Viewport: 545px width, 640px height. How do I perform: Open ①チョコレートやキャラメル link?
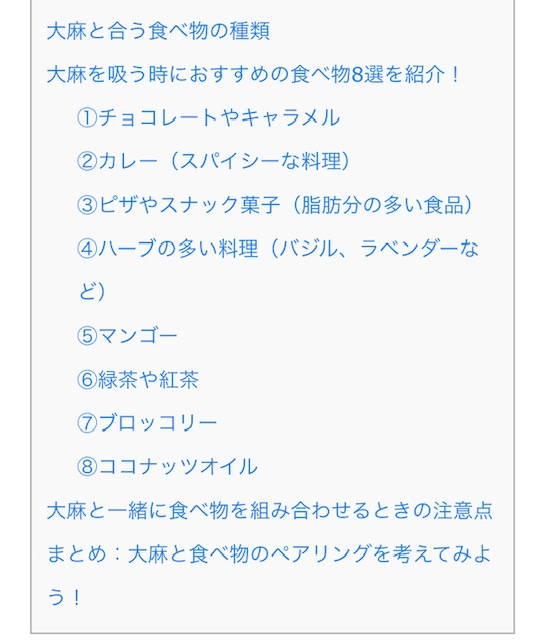tap(208, 118)
